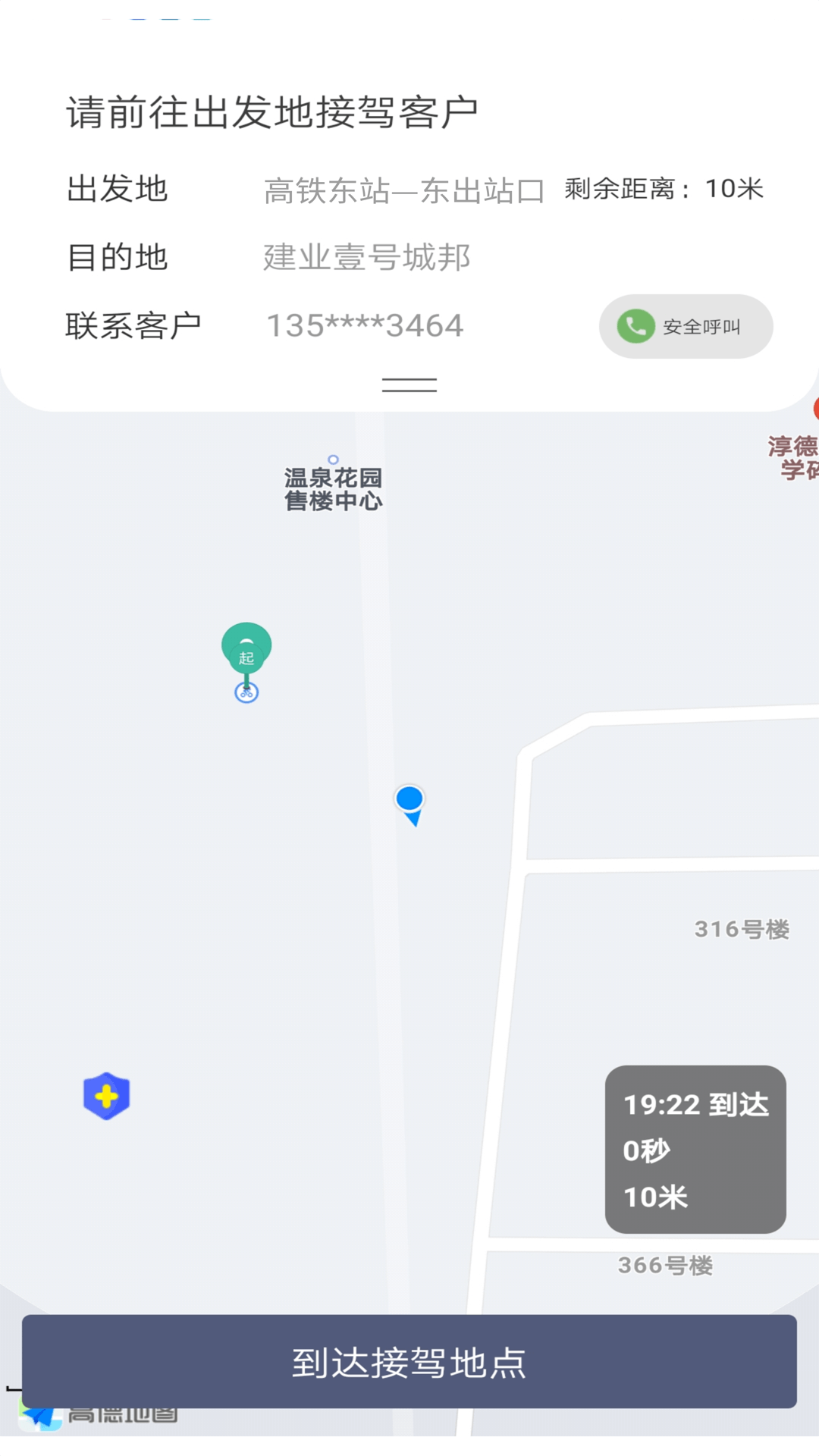
Task: Open the blue safety shield icon
Action: (x=106, y=1096)
